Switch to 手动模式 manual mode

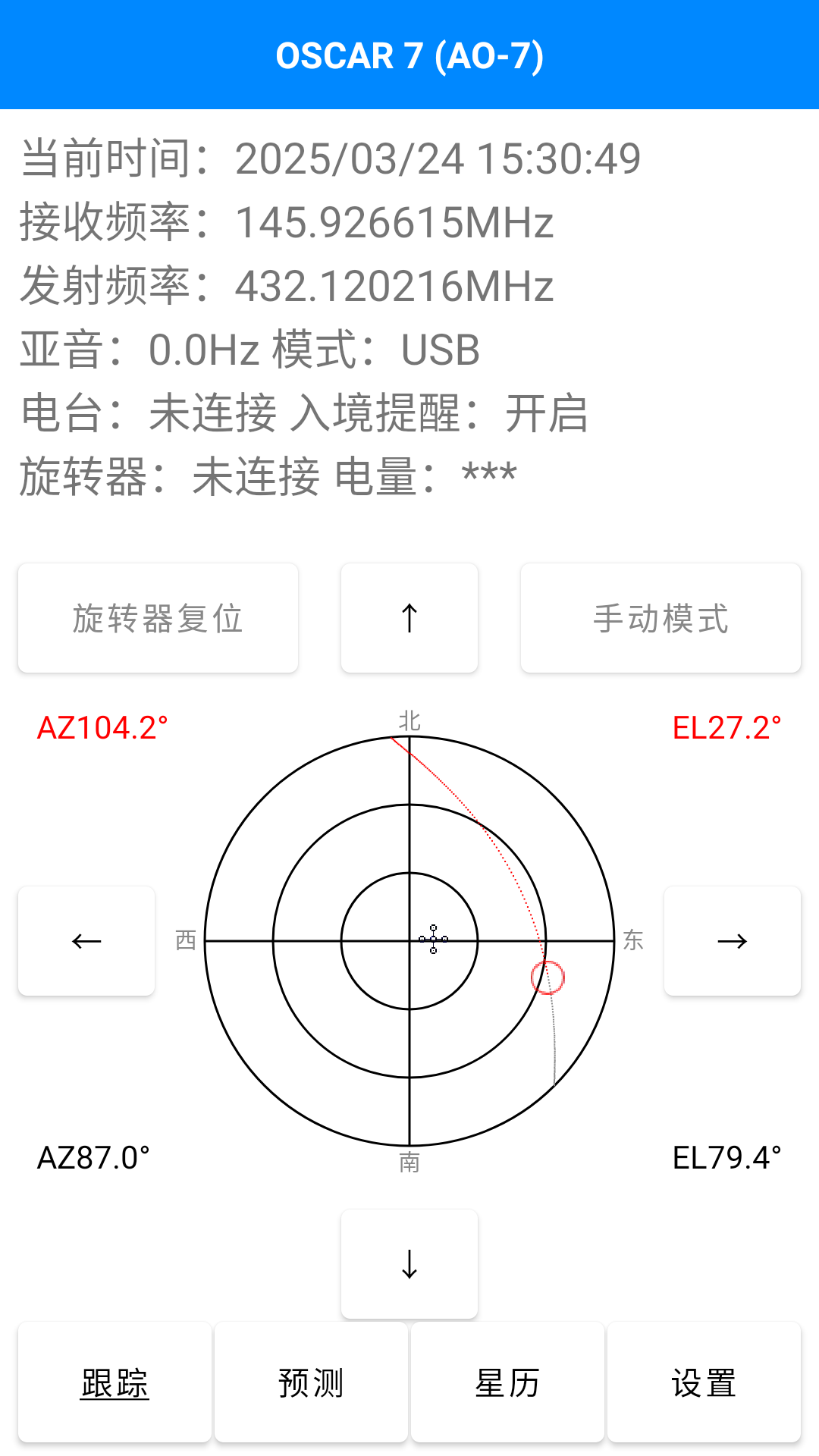tap(661, 618)
